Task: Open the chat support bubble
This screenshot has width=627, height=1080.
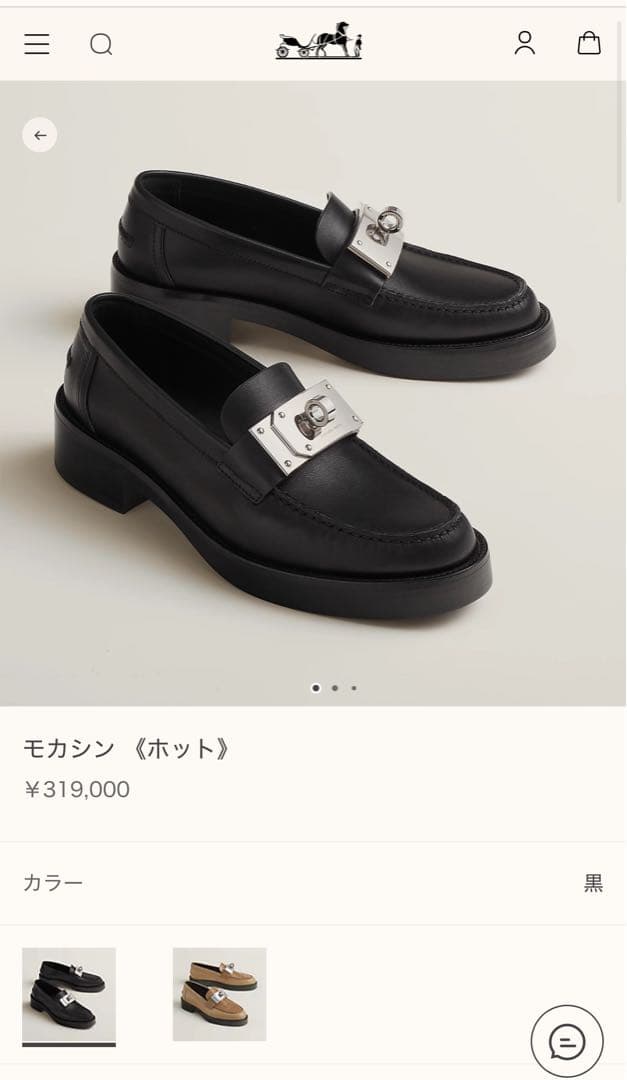Action: coord(567,1041)
